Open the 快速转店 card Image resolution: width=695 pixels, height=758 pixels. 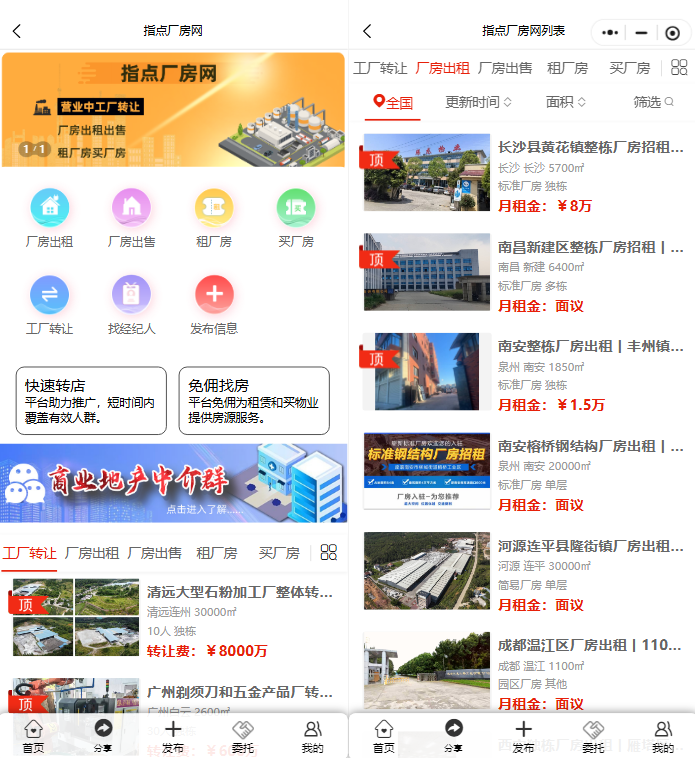click(x=91, y=400)
